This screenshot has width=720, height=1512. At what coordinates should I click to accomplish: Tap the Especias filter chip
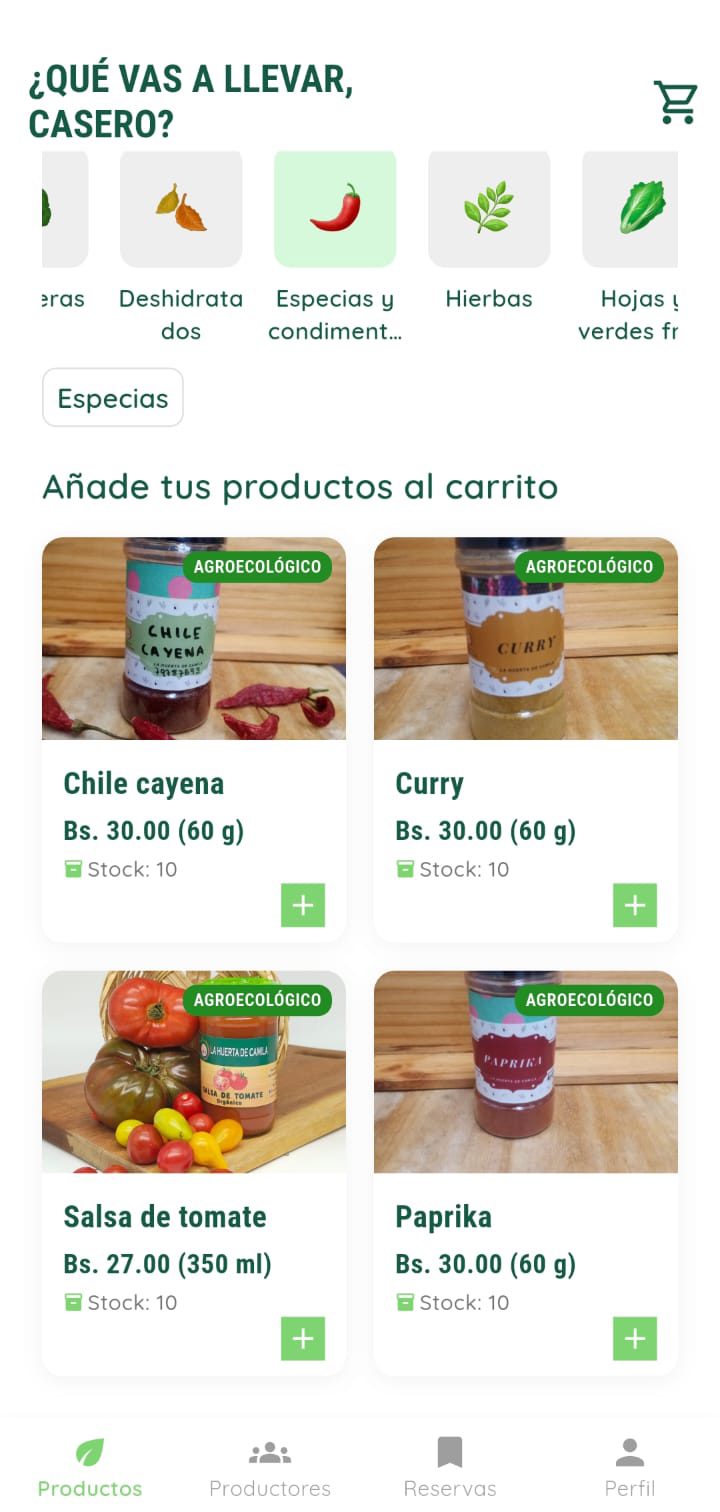click(113, 398)
